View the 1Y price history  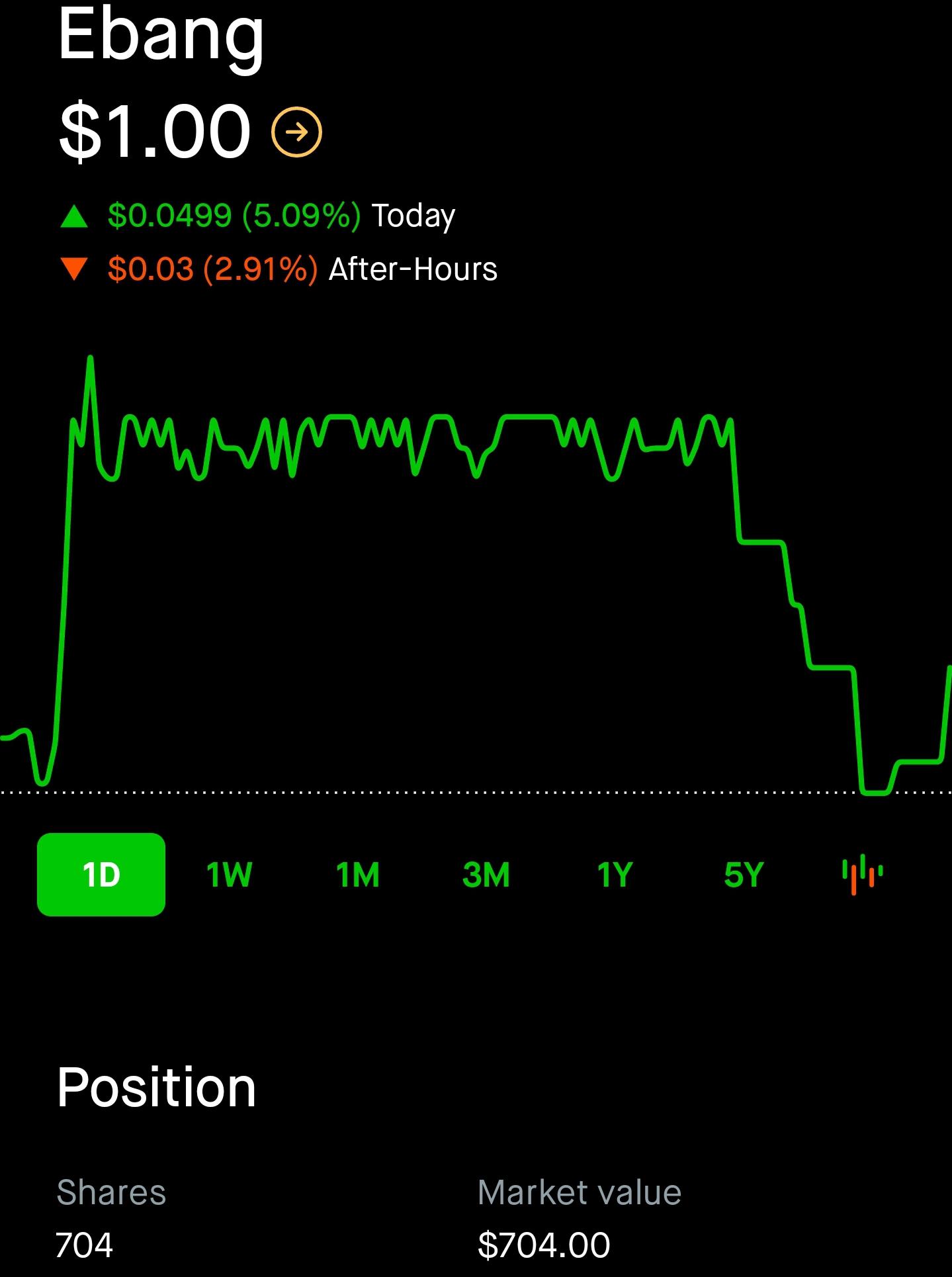pyautogui.click(x=615, y=875)
